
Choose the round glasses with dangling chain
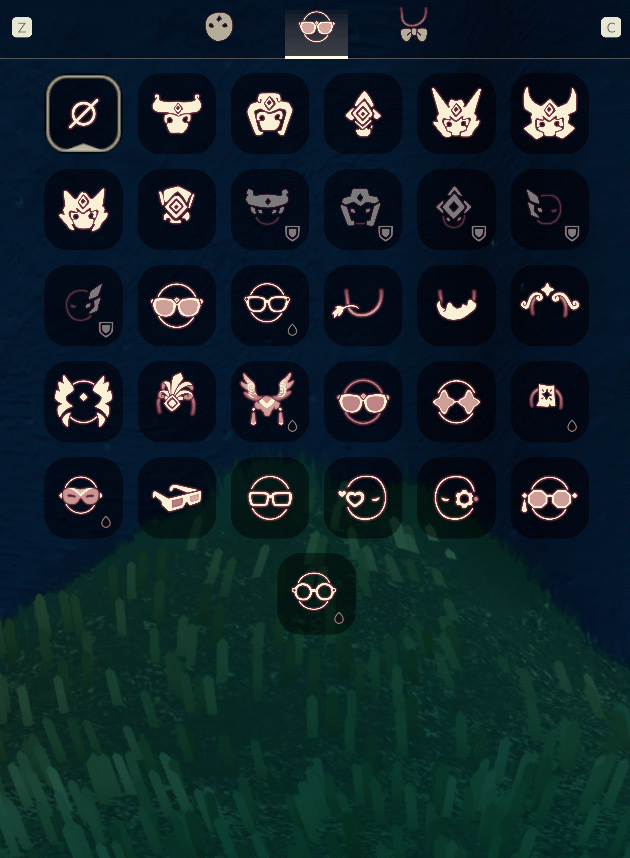click(549, 497)
